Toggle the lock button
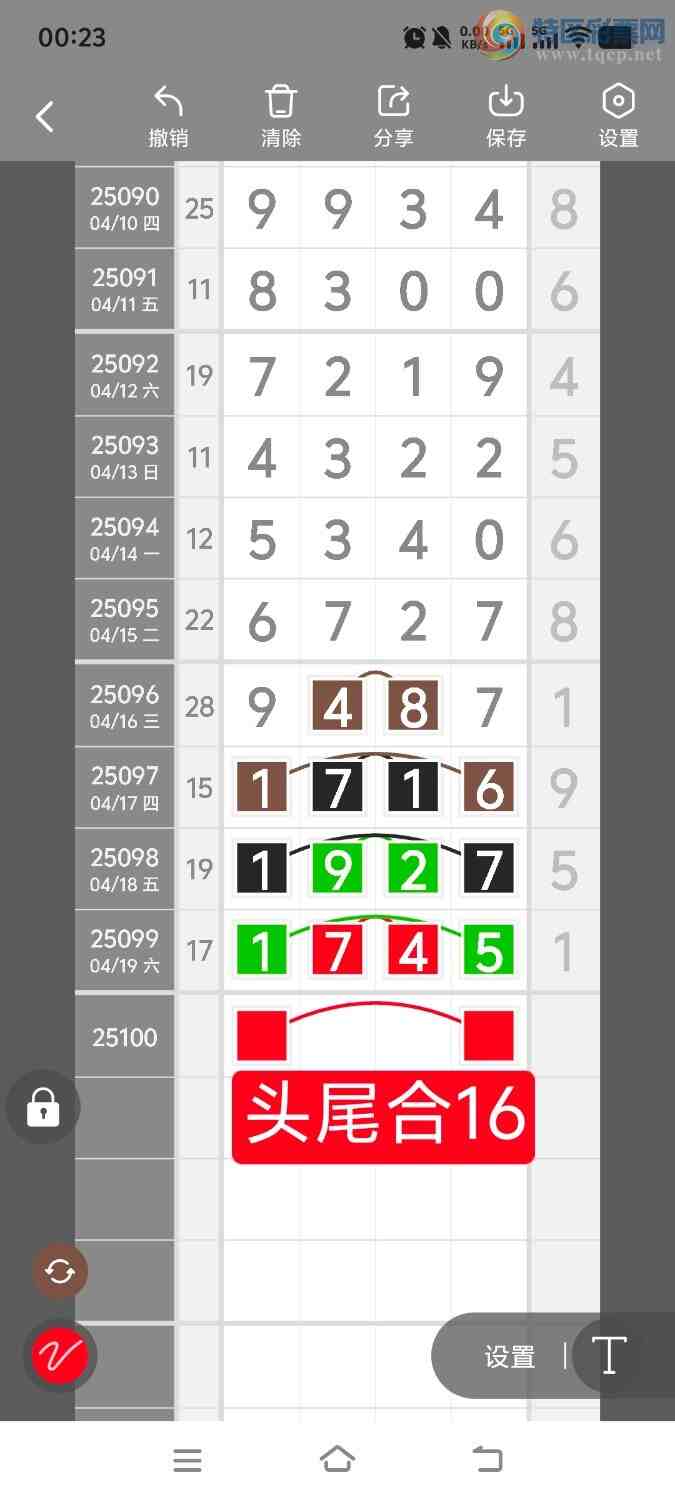The image size is (675, 1500). click(43, 1107)
